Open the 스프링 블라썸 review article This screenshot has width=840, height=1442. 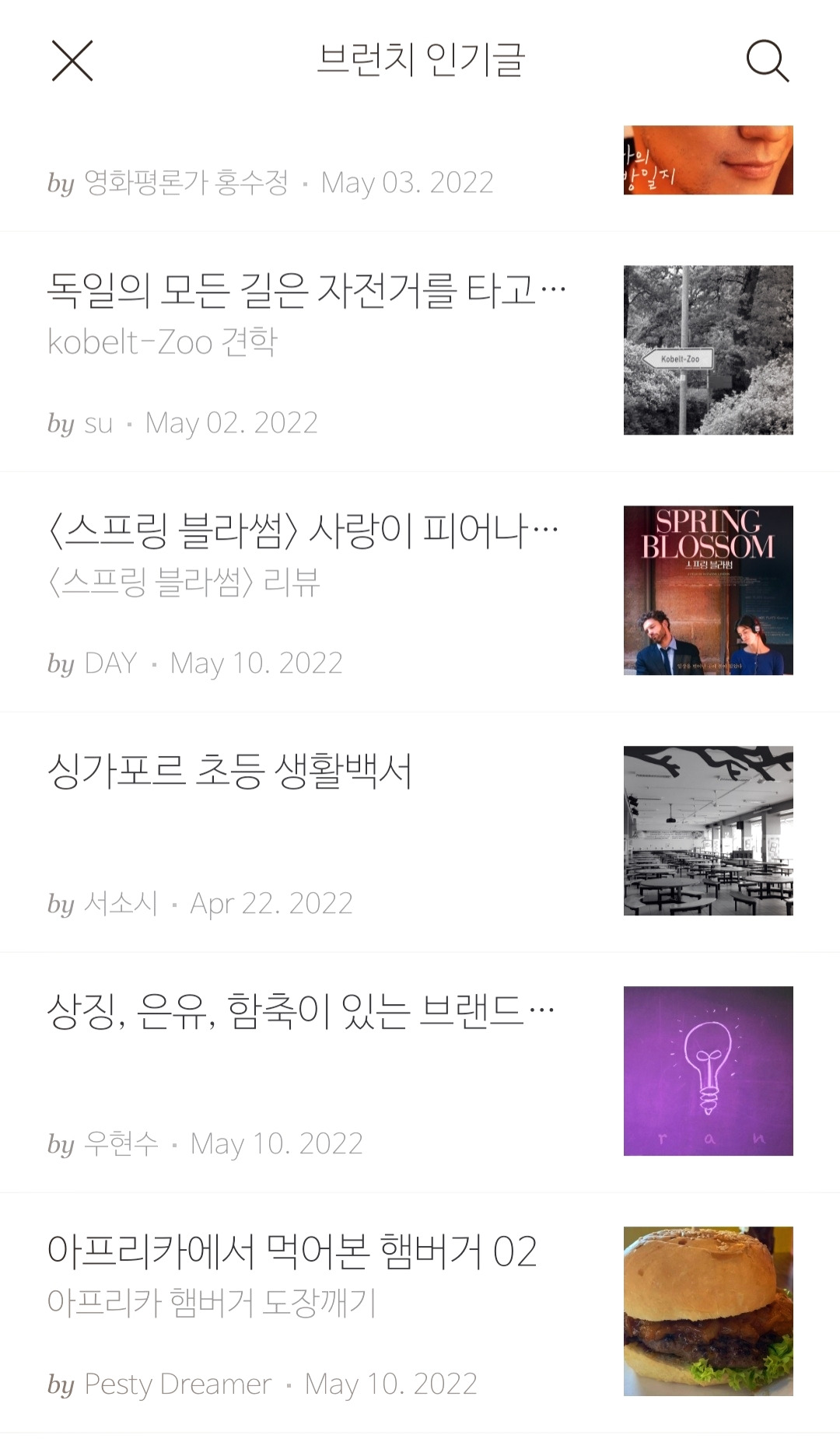click(x=420, y=592)
